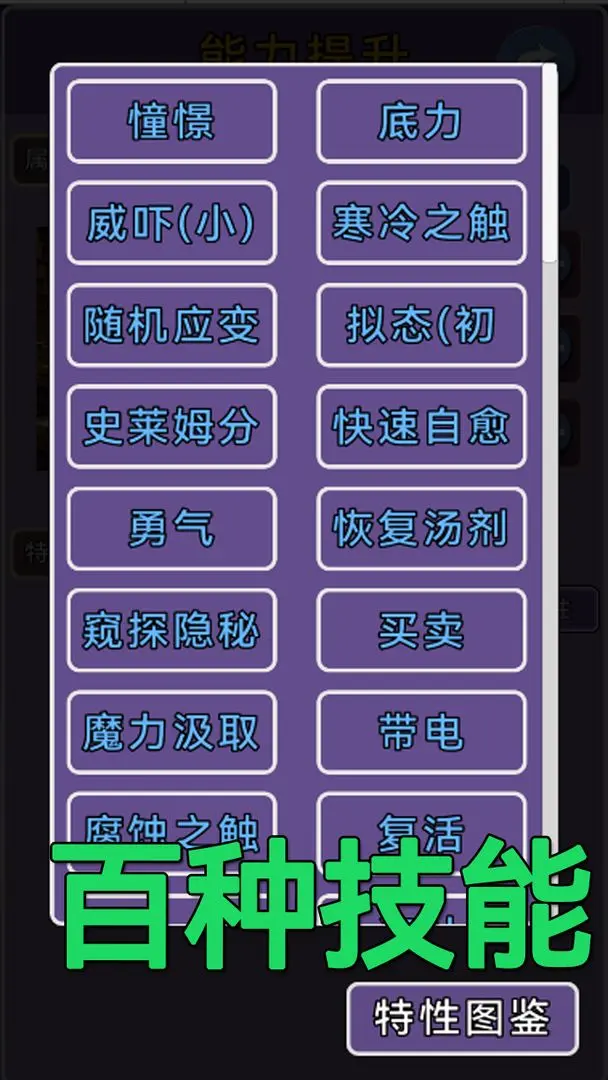The width and height of the screenshot is (608, 1080).
Task: Select the 魔力汲取 skill
Action: click(x=171, y=732)
